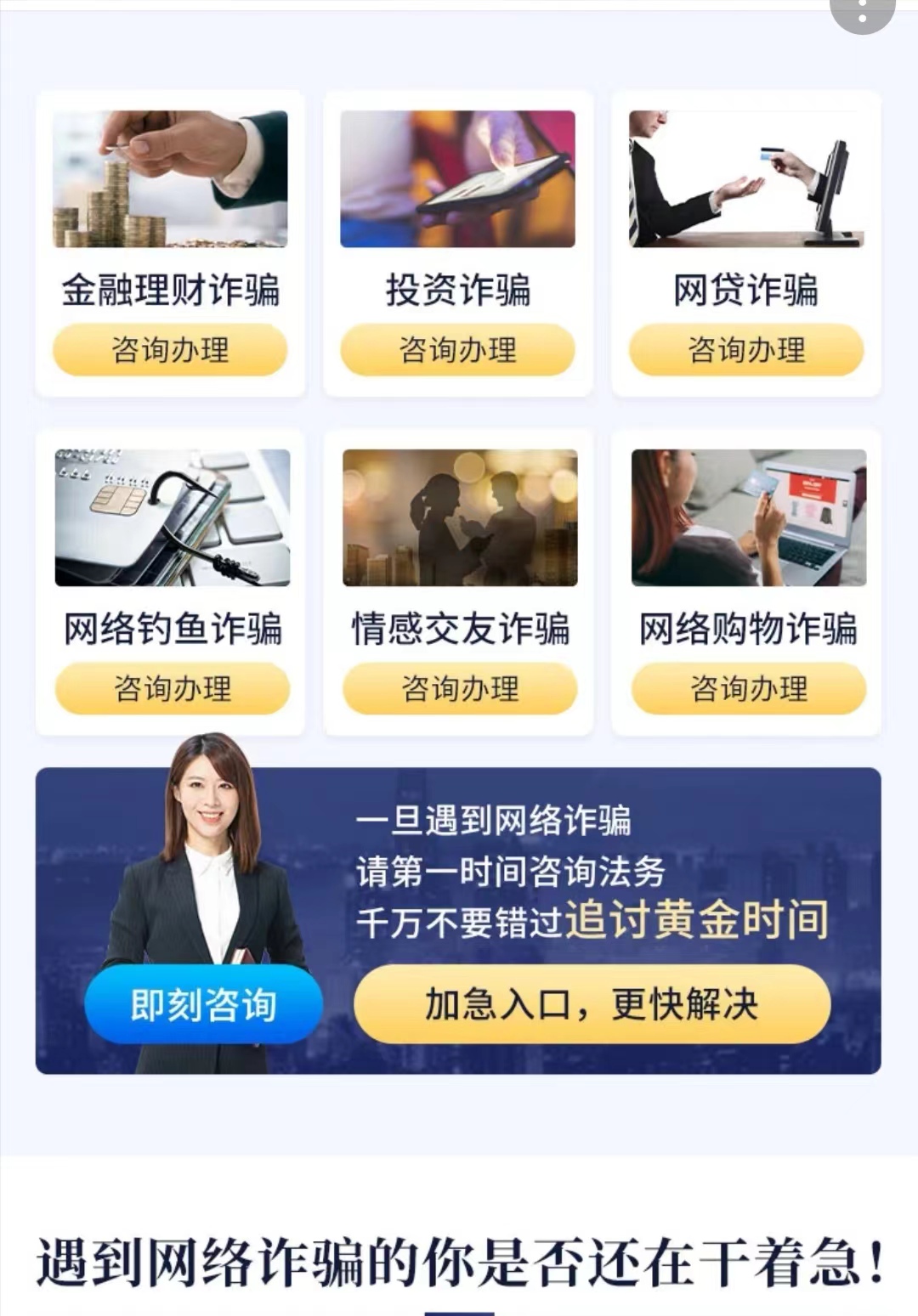Tap the 加急入口，更快解决 button

(592, 1004)
